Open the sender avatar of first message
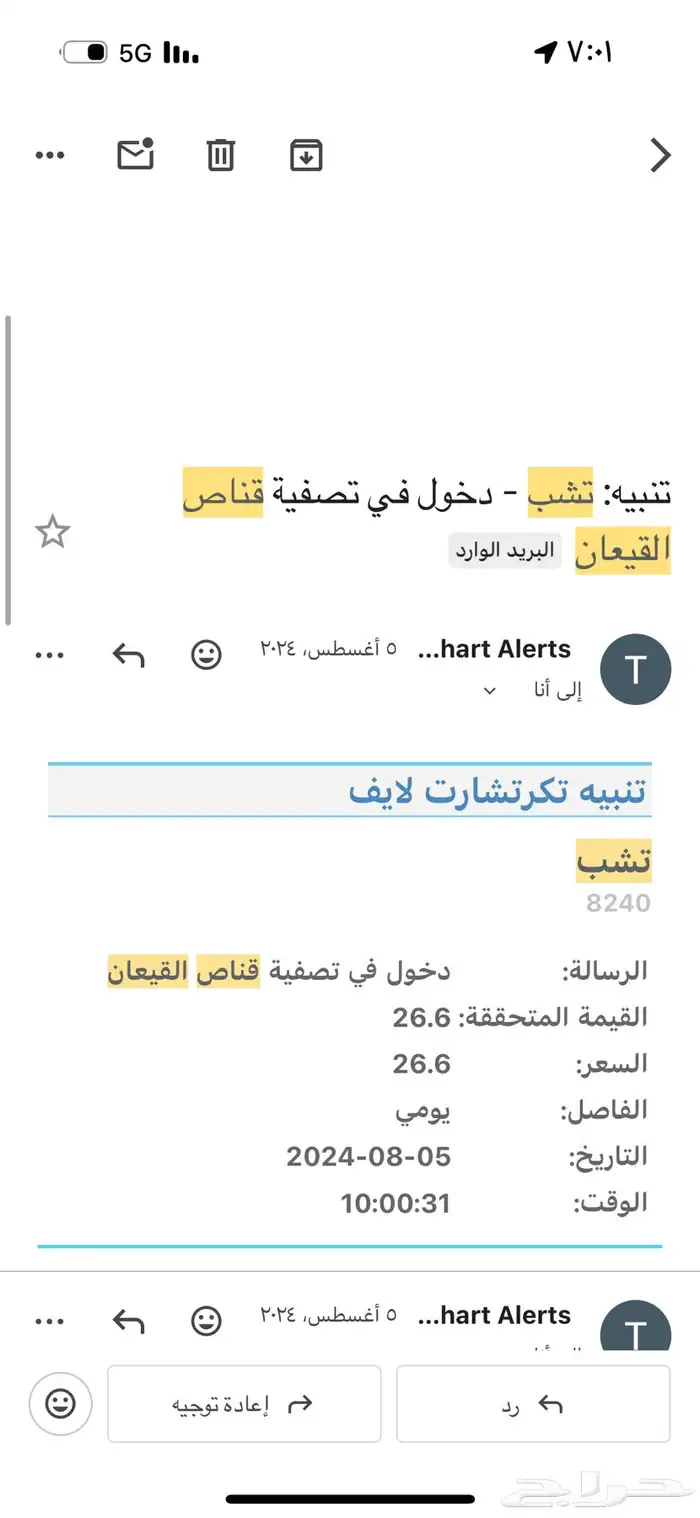700x1518 pixels. tap(636, 668)
